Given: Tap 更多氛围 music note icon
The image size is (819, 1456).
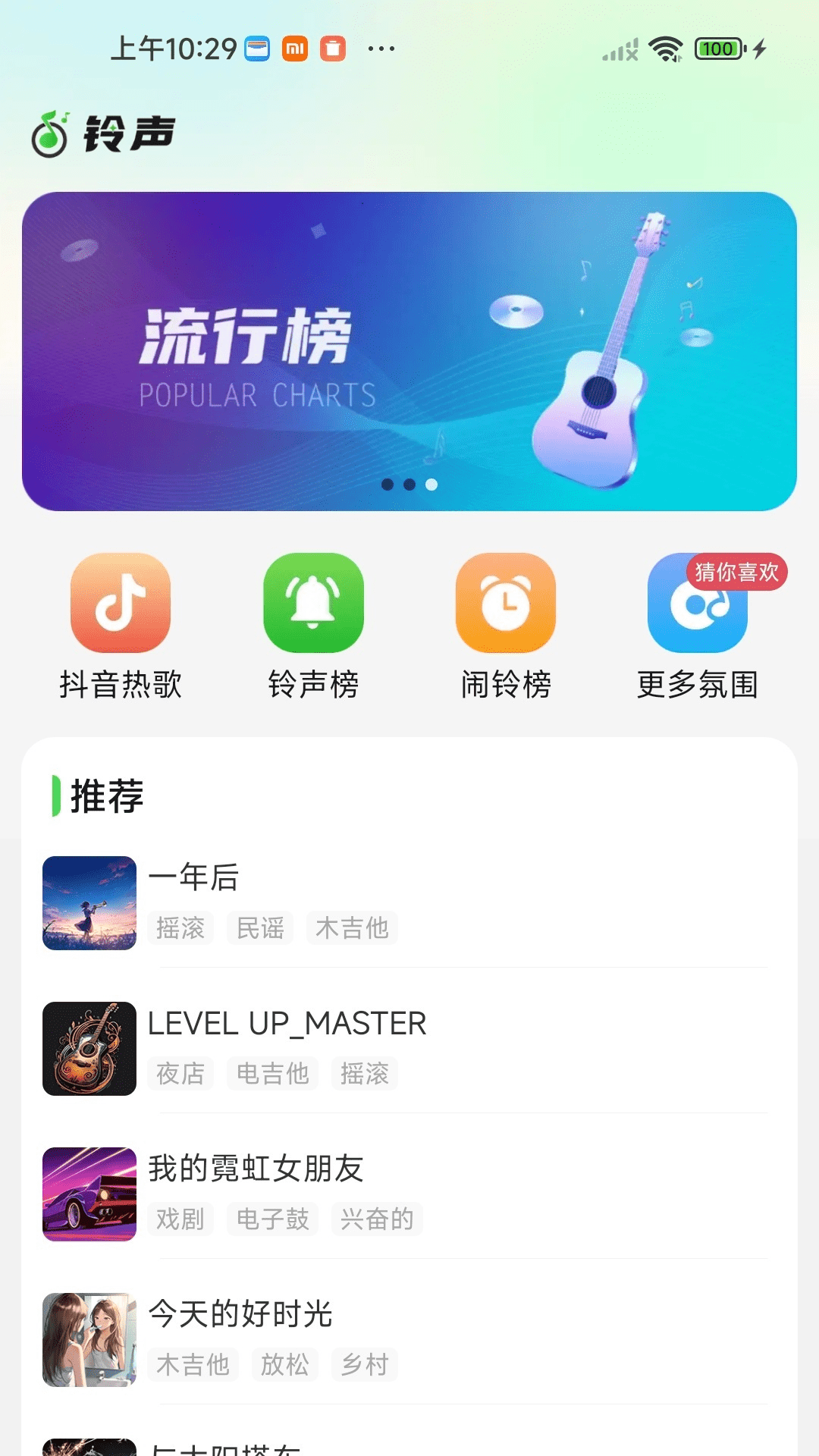Looking at the screenshot, I should pos(697,607).
